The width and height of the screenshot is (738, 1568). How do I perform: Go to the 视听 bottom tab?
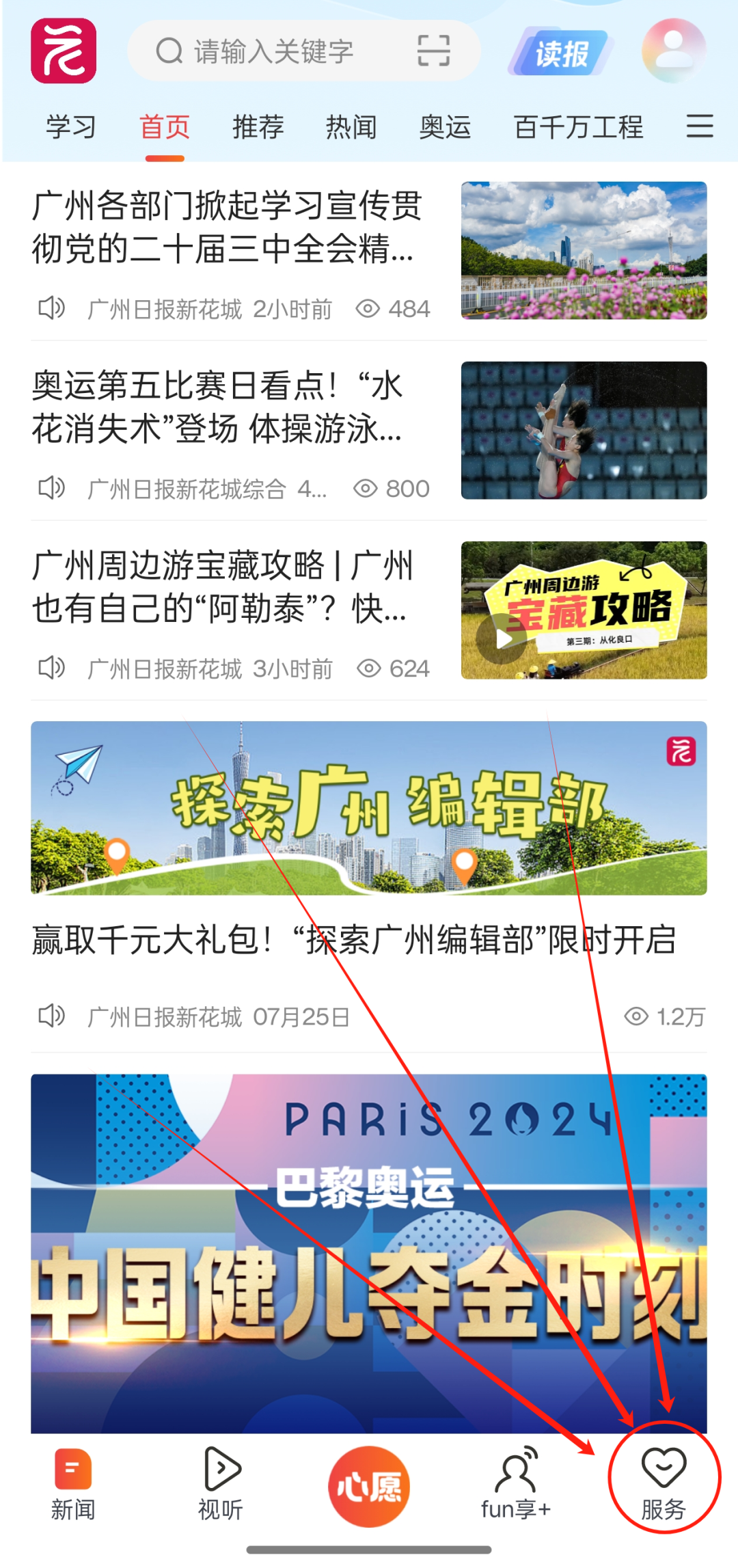(221, 1483)
